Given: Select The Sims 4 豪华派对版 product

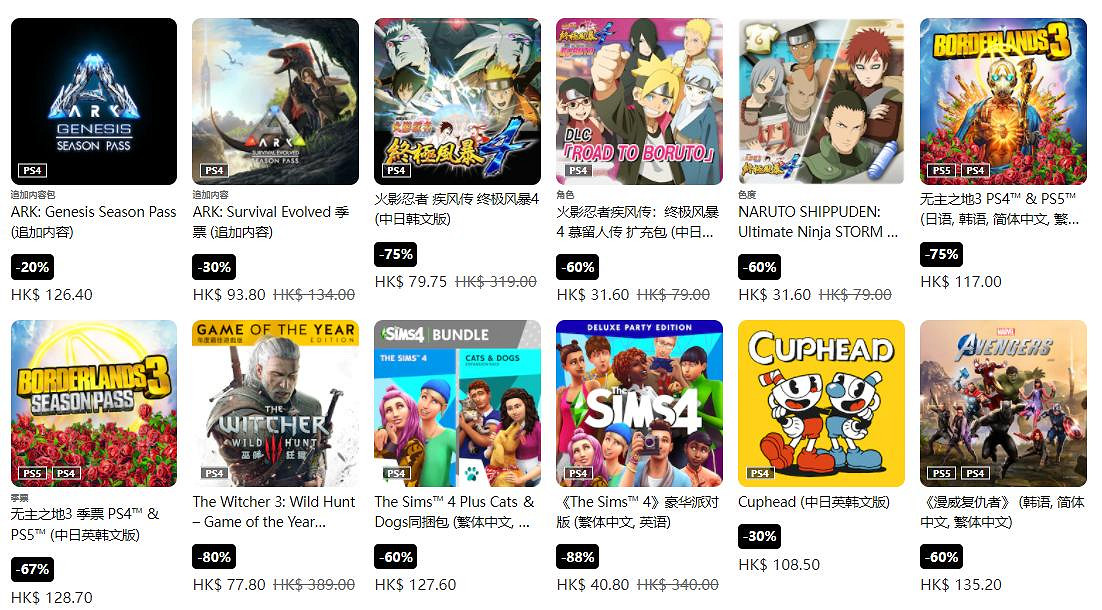Looking at the screenshot, I should tap(639, 403).
